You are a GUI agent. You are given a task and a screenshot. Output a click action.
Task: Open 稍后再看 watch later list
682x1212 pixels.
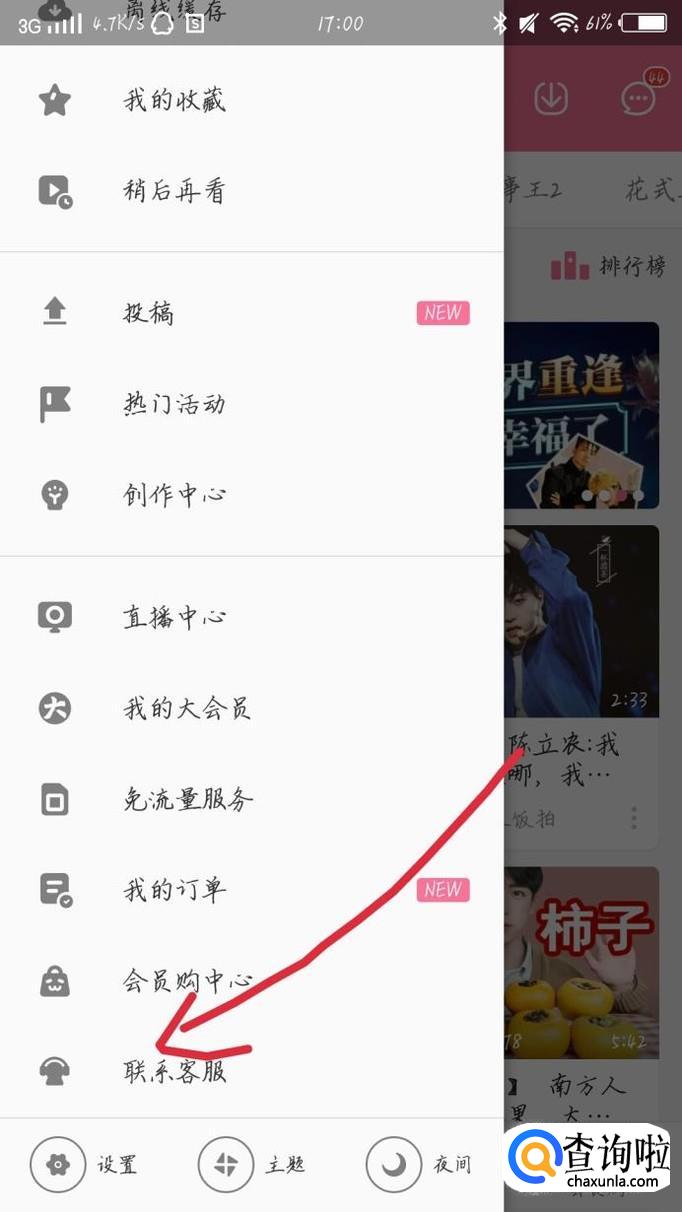pyautogui.click(x=175, y=190)
